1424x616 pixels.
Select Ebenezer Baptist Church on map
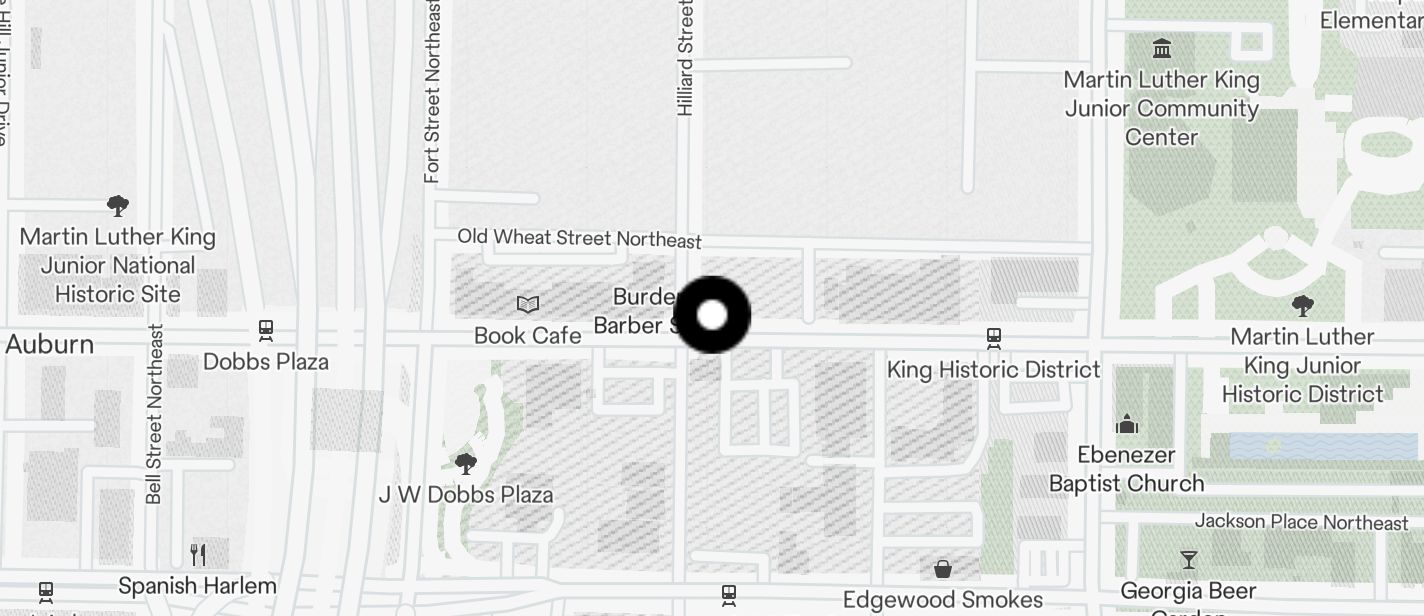pos(1127,425)
